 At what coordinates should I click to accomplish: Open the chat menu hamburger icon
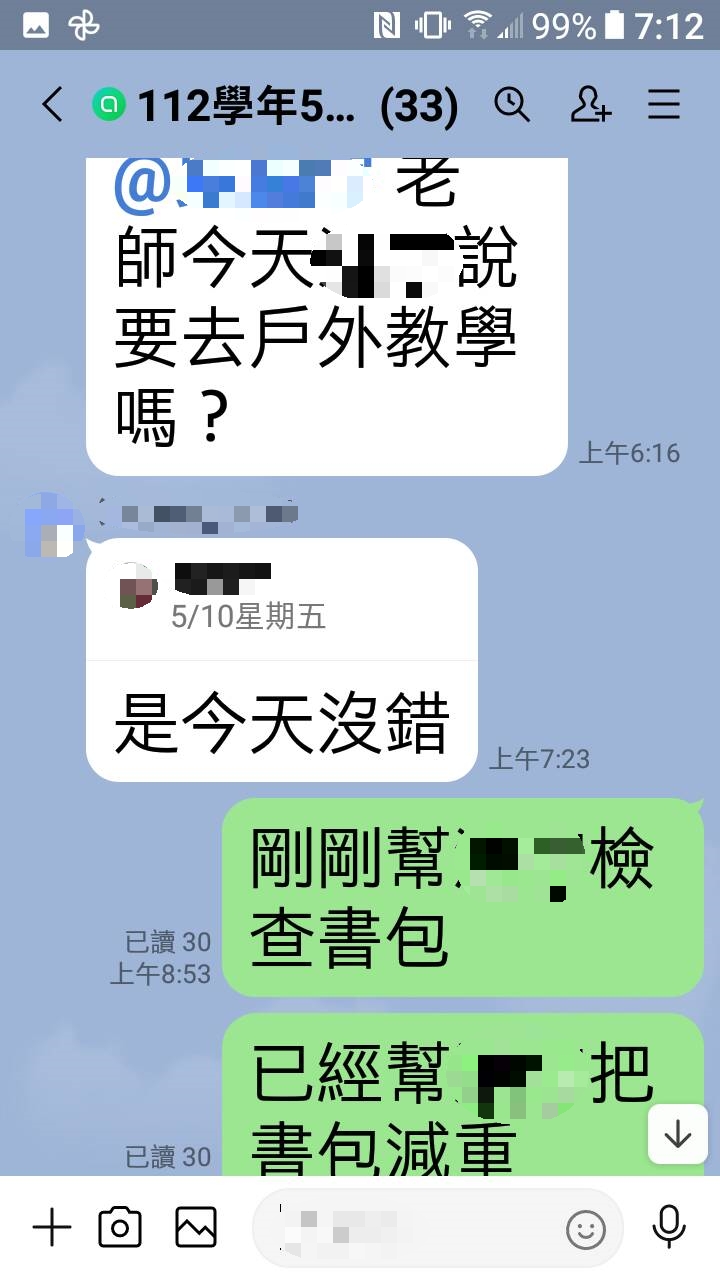coord(664,104)
